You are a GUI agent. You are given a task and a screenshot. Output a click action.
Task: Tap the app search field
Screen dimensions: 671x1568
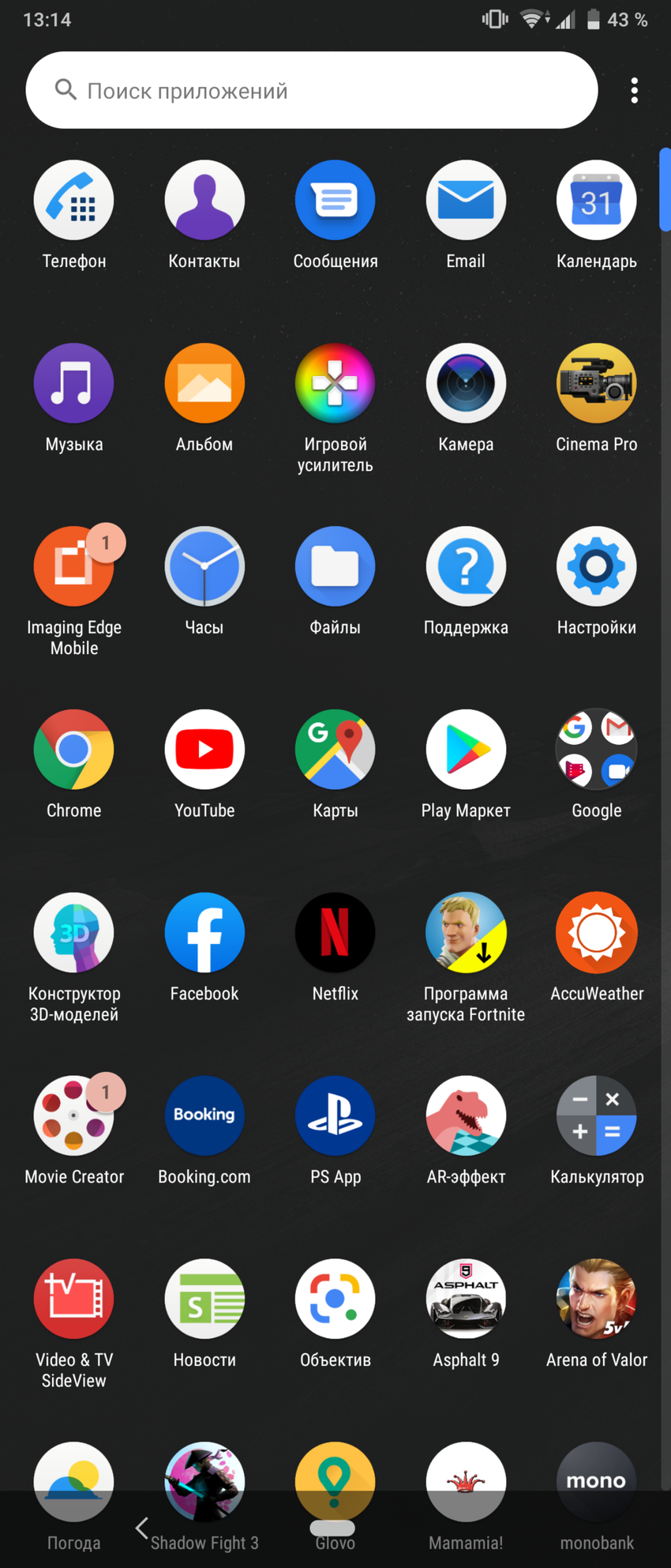(312, 91)
